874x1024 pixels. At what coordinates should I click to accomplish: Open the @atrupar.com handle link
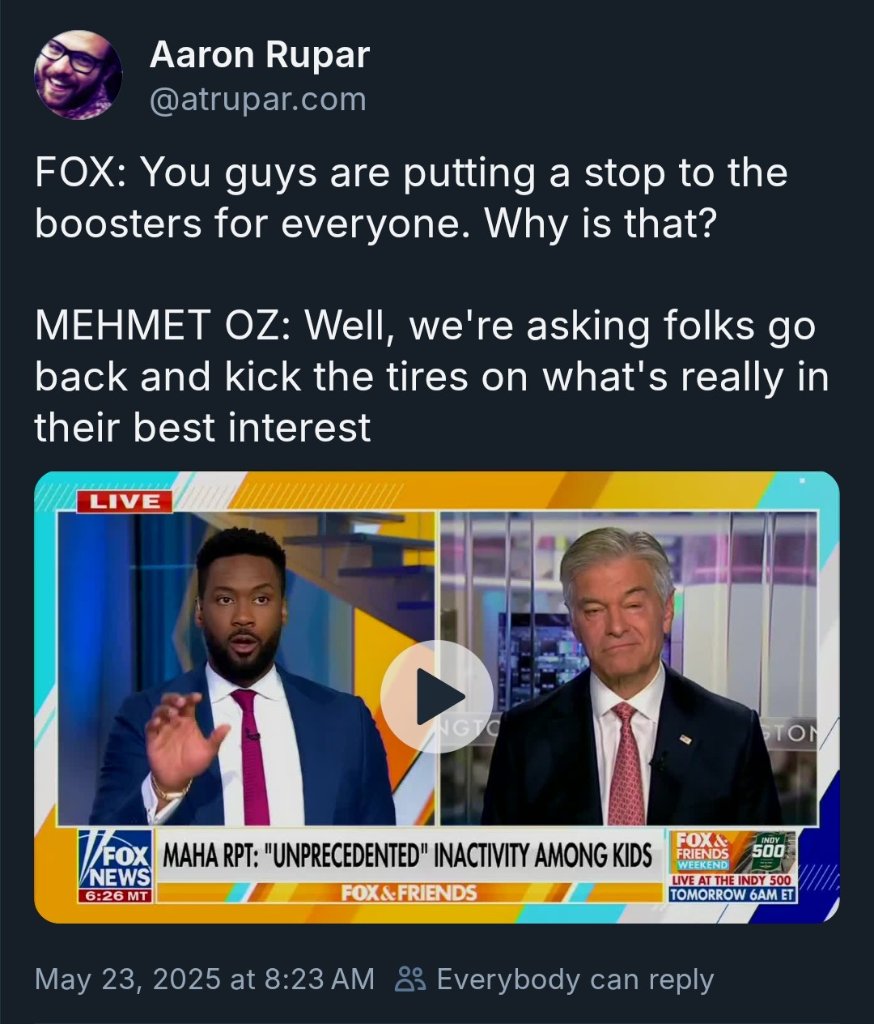click(257, 100)
